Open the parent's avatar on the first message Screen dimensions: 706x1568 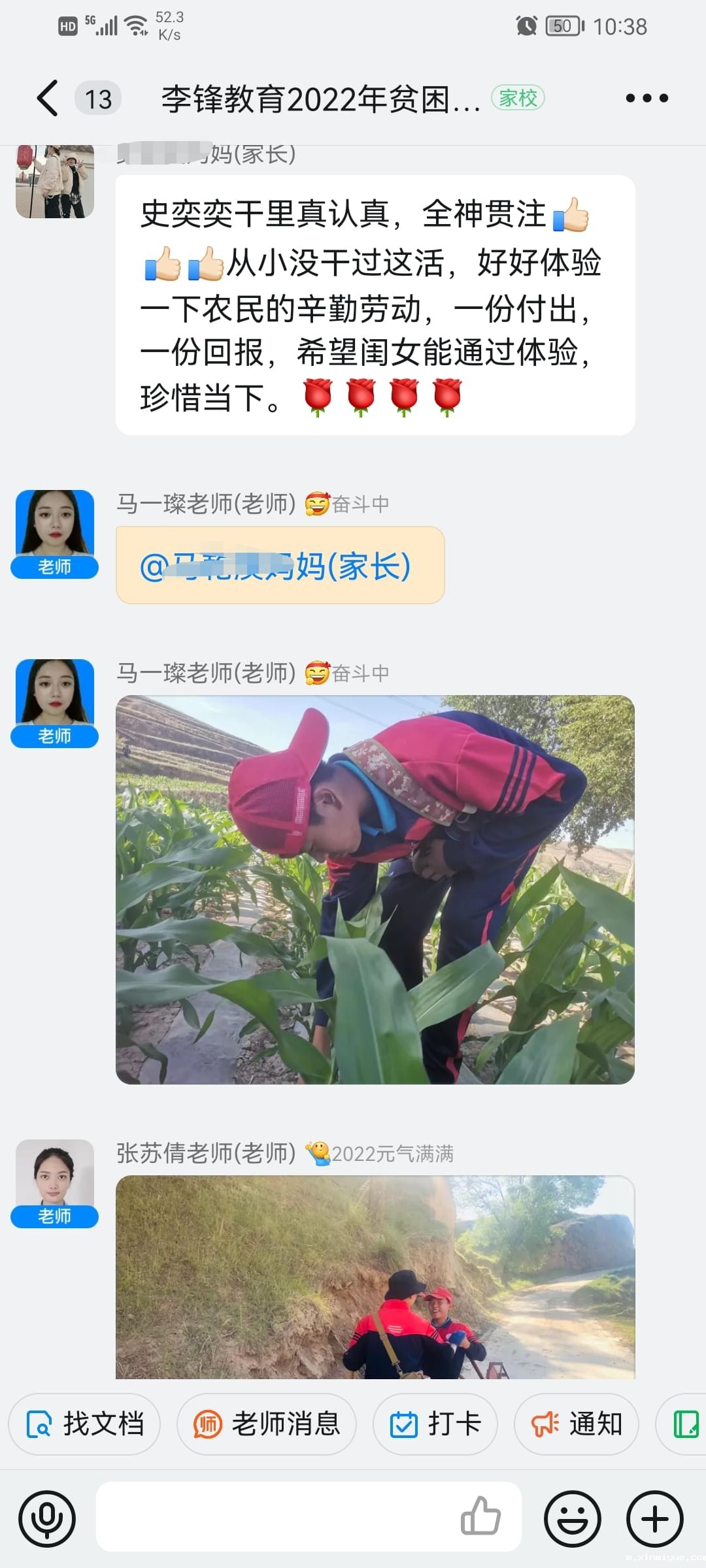(55, 182)
